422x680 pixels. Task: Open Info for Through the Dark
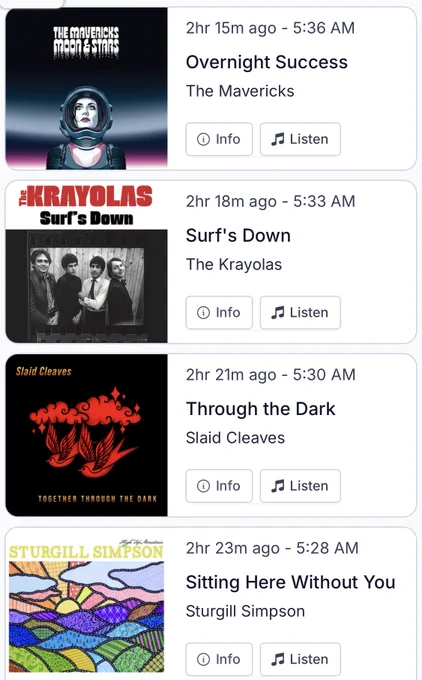coord(219,486)
